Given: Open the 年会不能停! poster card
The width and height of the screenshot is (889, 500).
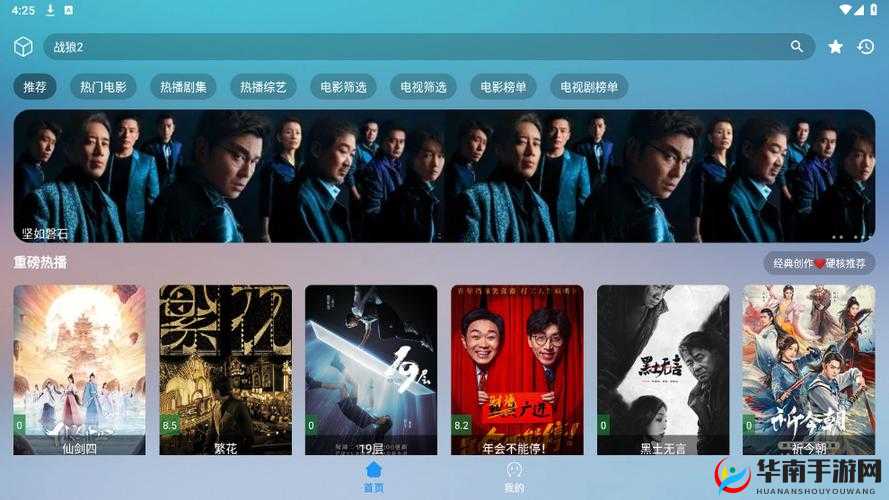Looking at the screenshot, I should [517, 370].
